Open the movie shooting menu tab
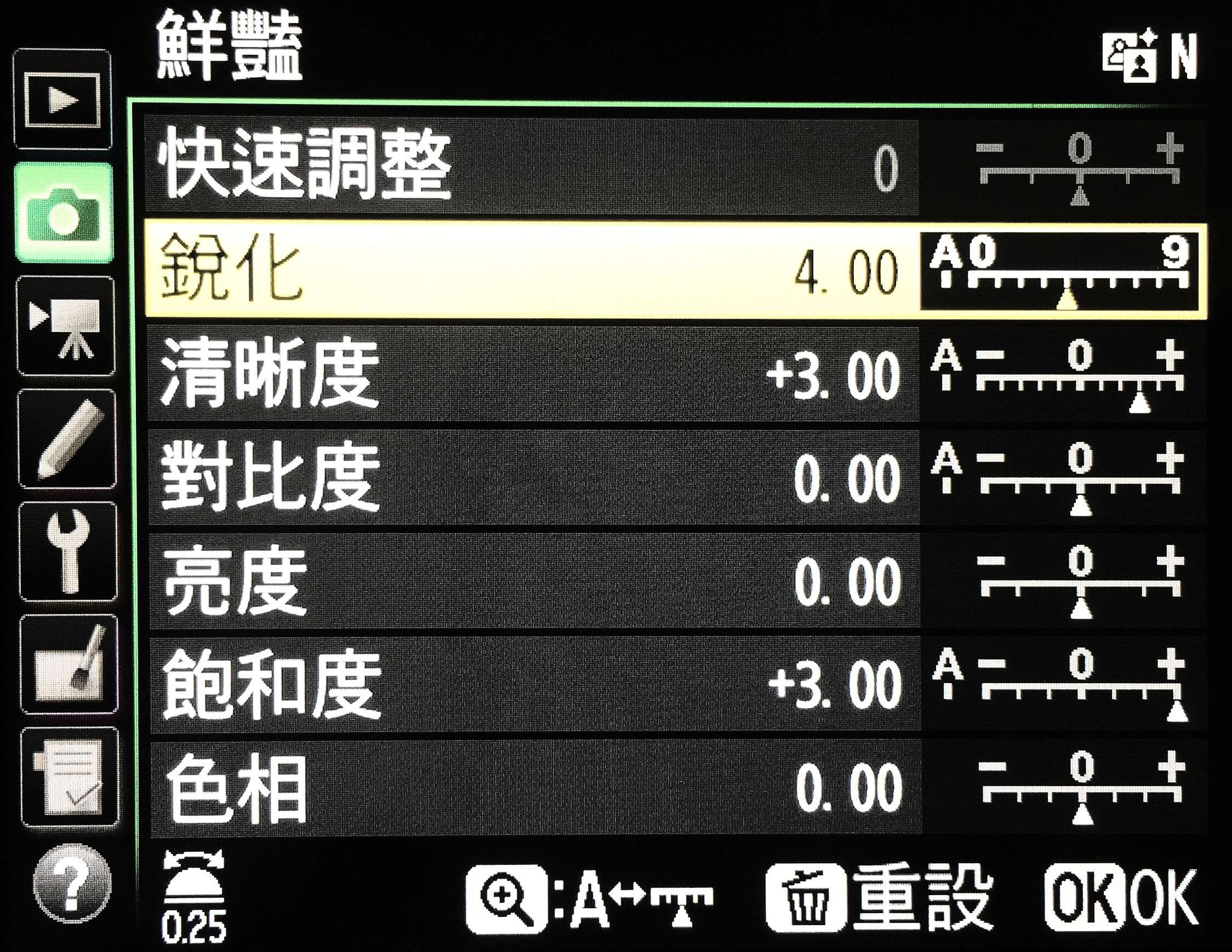The width and height of the screenshot is (1232, 952). click(x=65, y=326)
